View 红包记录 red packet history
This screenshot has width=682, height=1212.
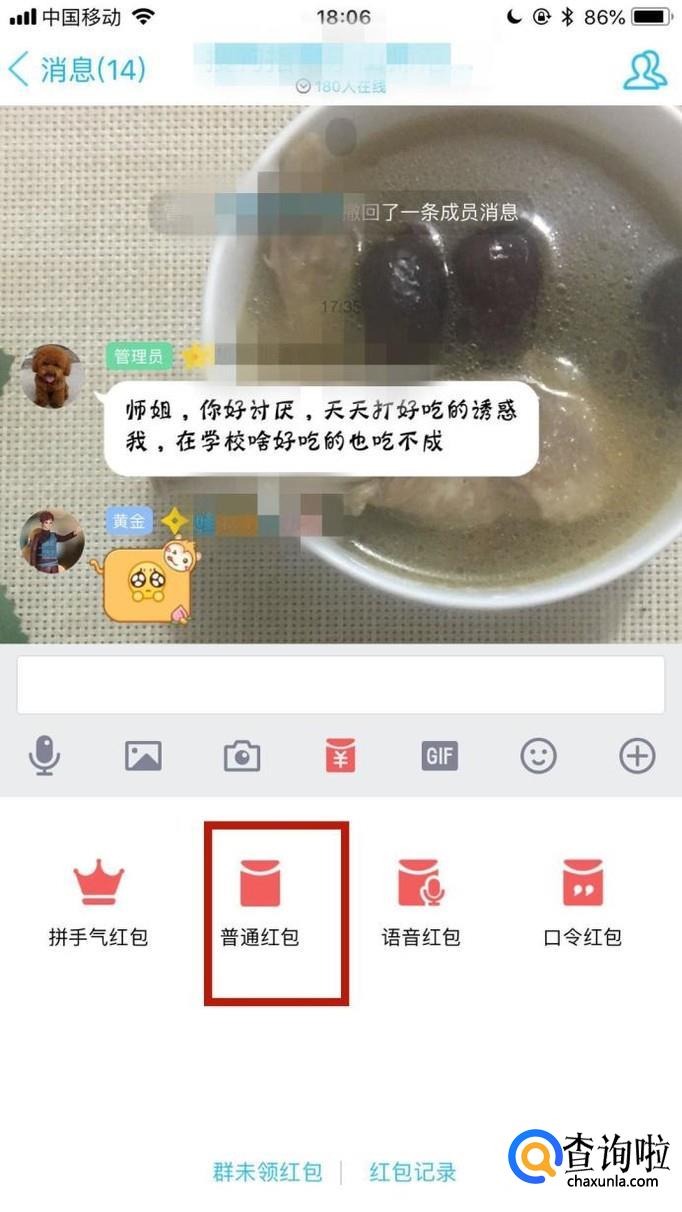point(412,1172)
